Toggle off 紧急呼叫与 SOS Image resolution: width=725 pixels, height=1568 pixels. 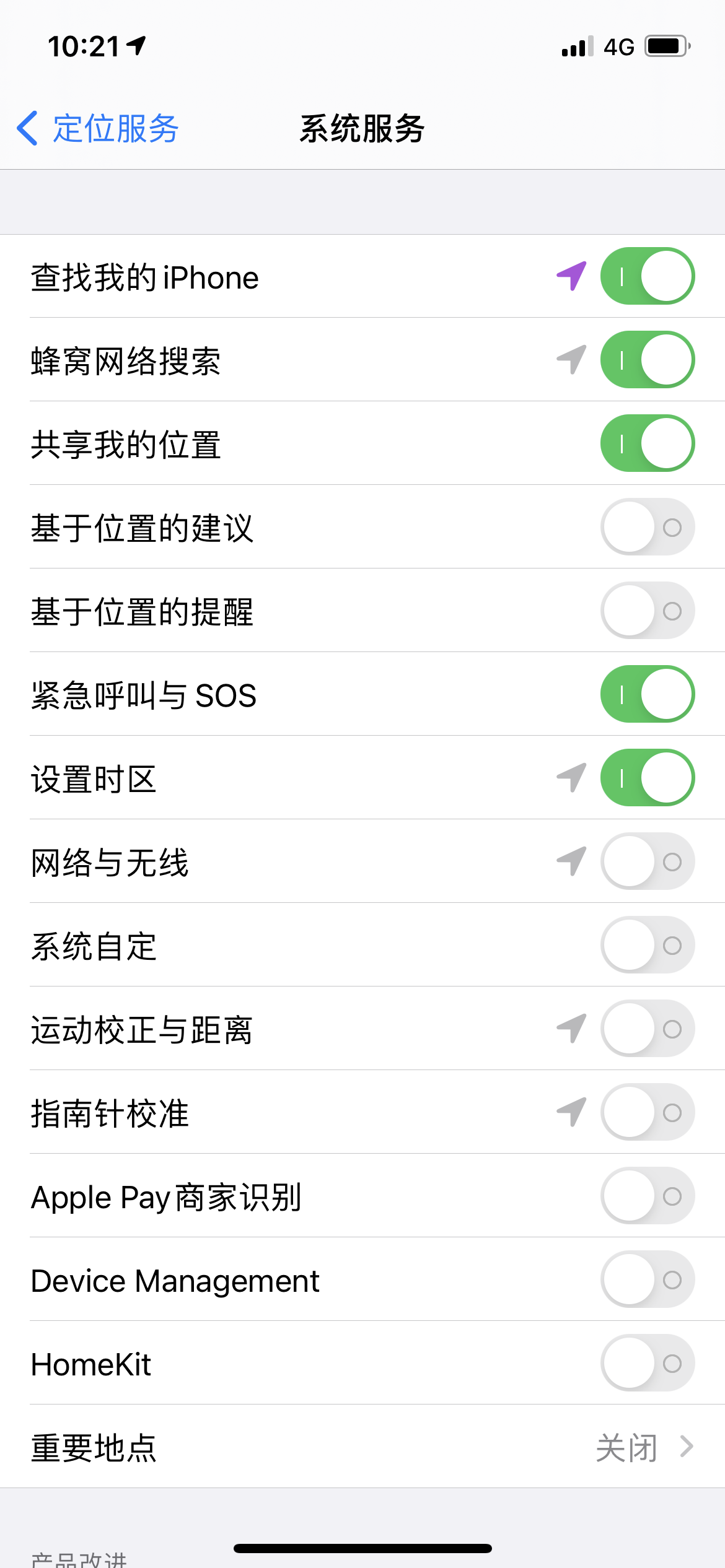click(647, 694)
